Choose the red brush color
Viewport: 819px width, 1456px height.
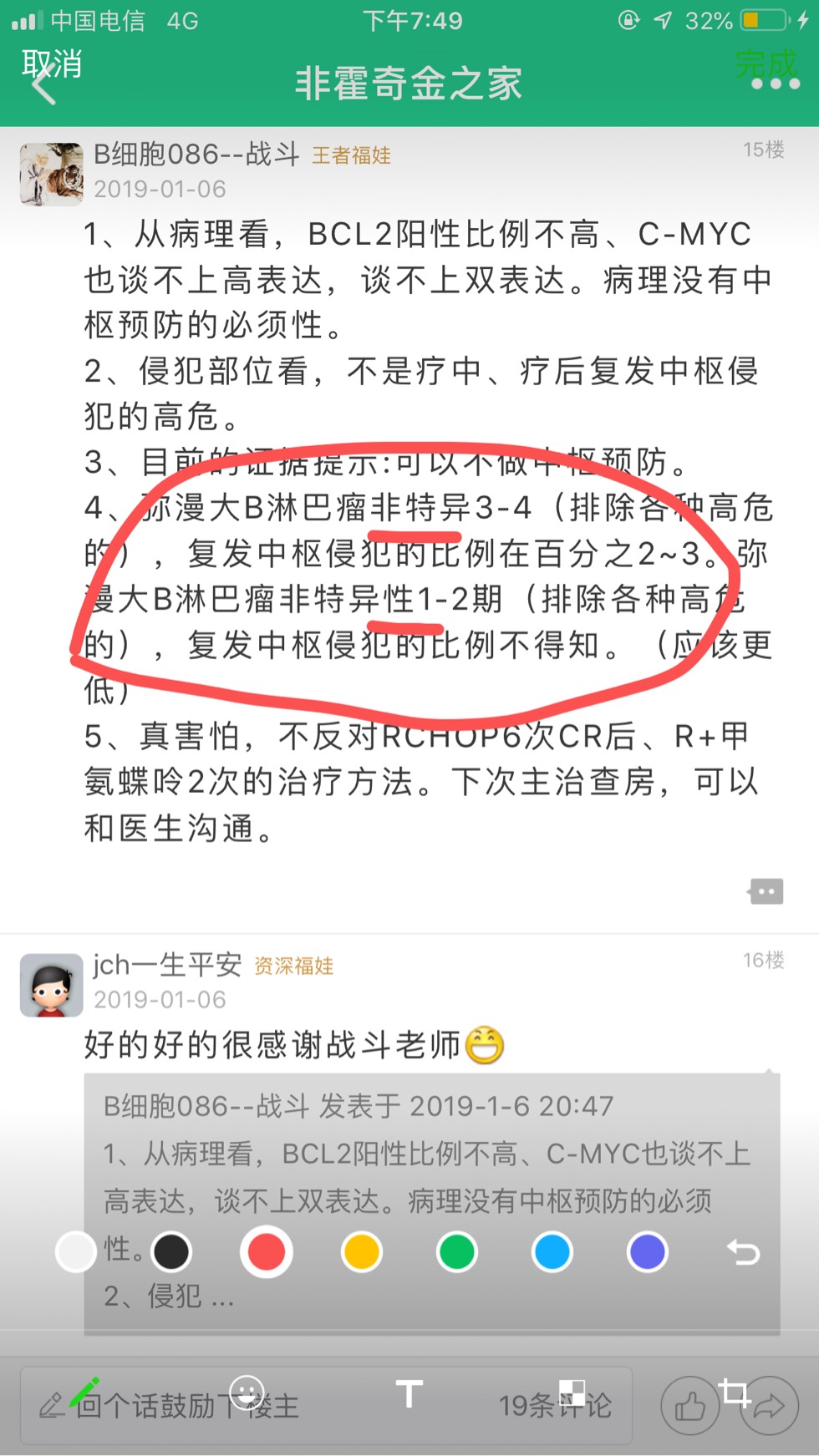(267, 1252)
